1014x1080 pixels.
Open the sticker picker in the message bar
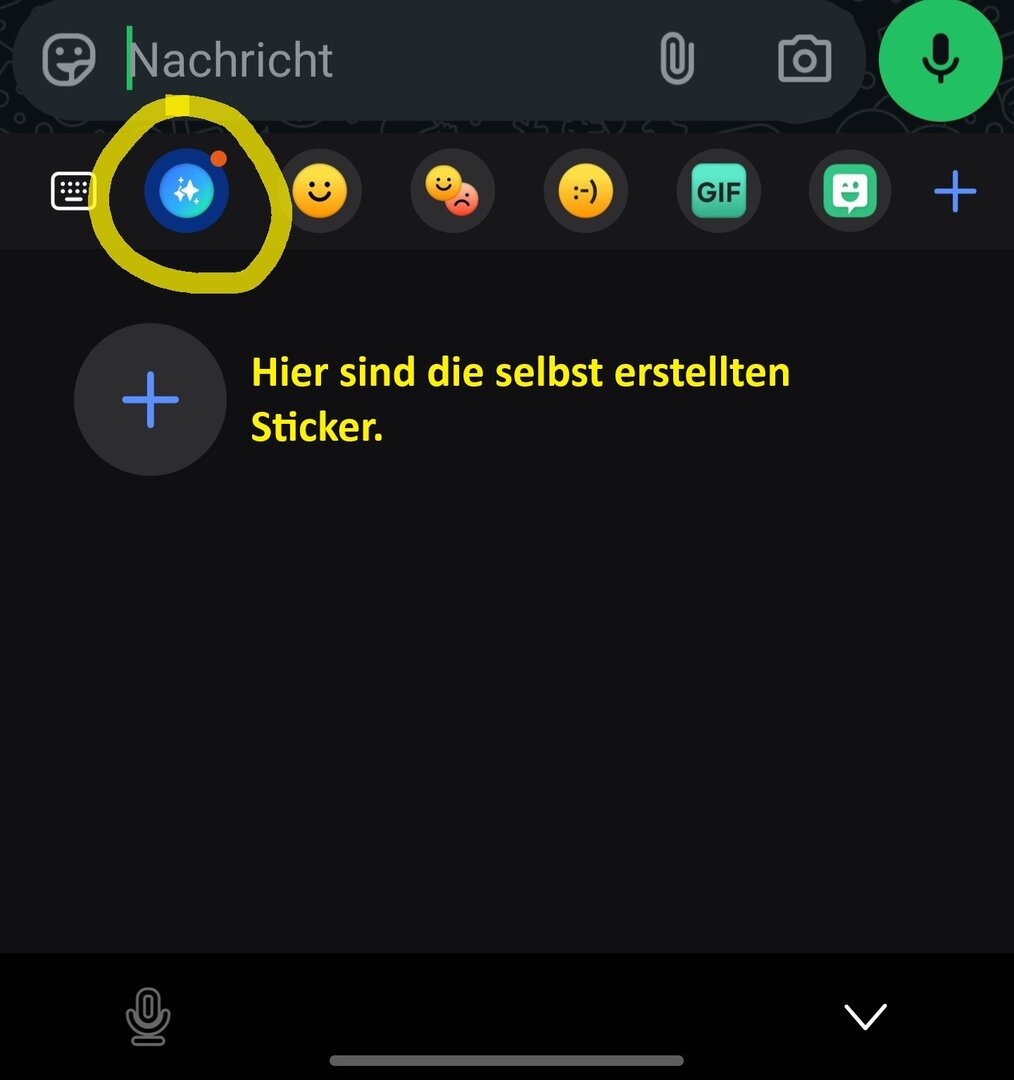[68, 60]
